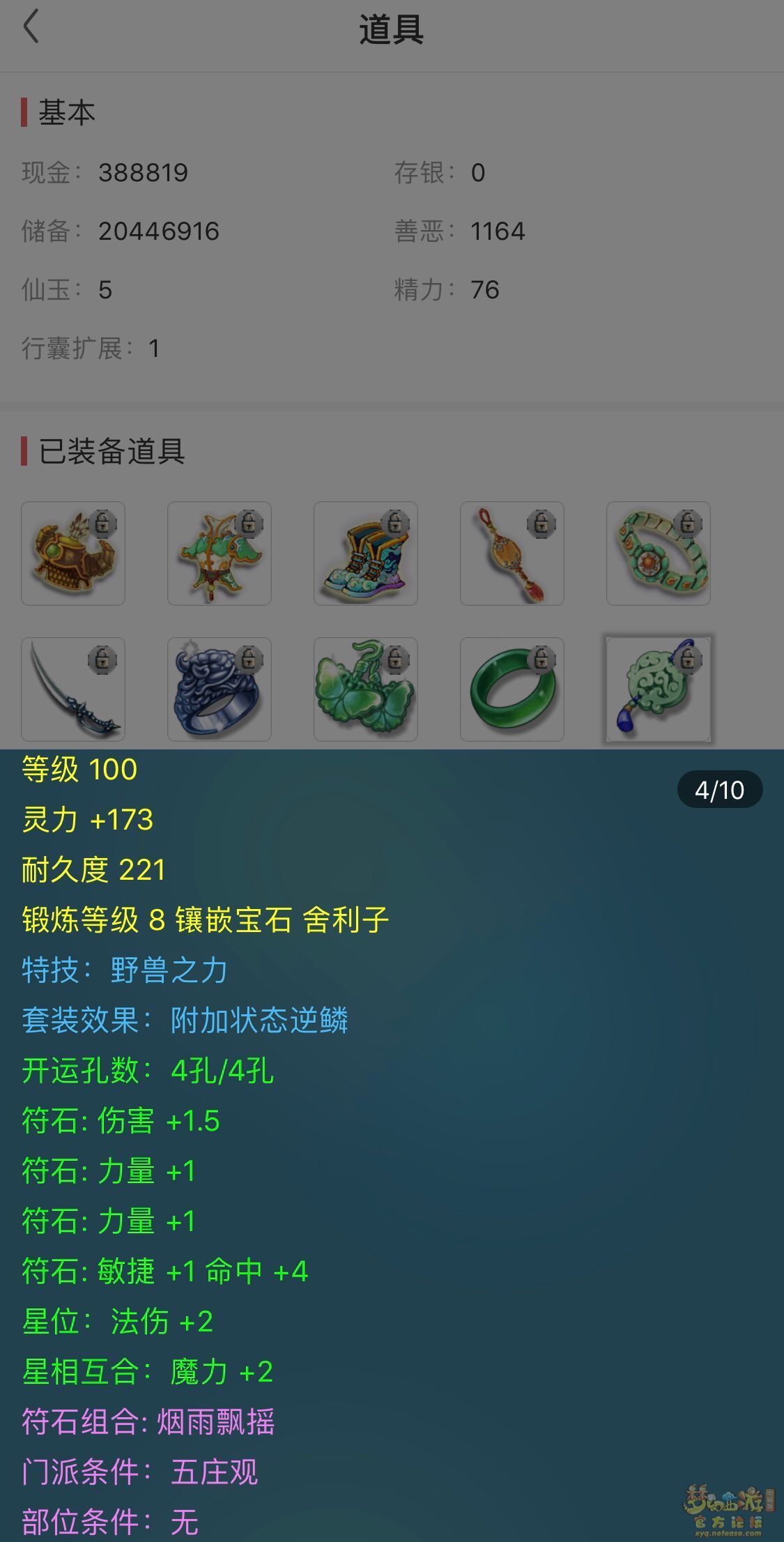Go back using the top-left arrow
This screenshot has height=1542, width=784.
click(31, 28)
